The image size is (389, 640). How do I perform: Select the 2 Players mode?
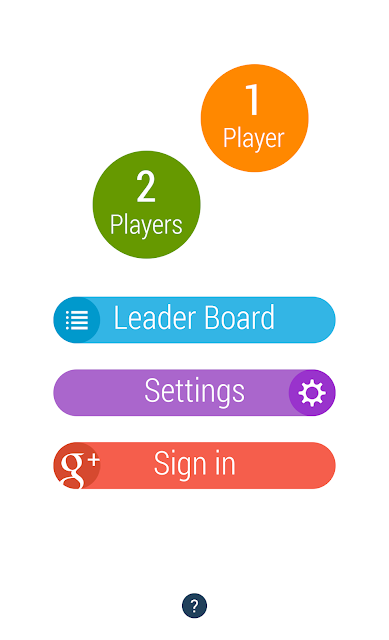click(x=147, y=204)
